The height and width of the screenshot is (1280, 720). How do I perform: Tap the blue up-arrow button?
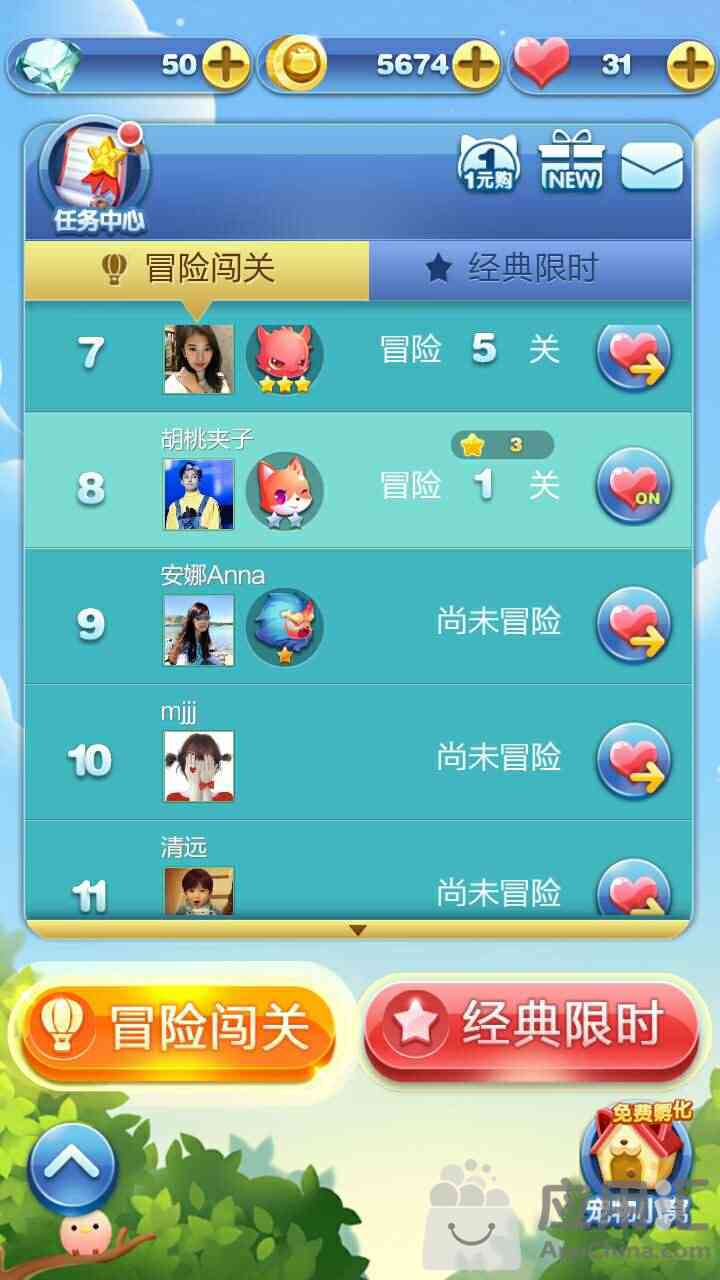coord(73,1167)
